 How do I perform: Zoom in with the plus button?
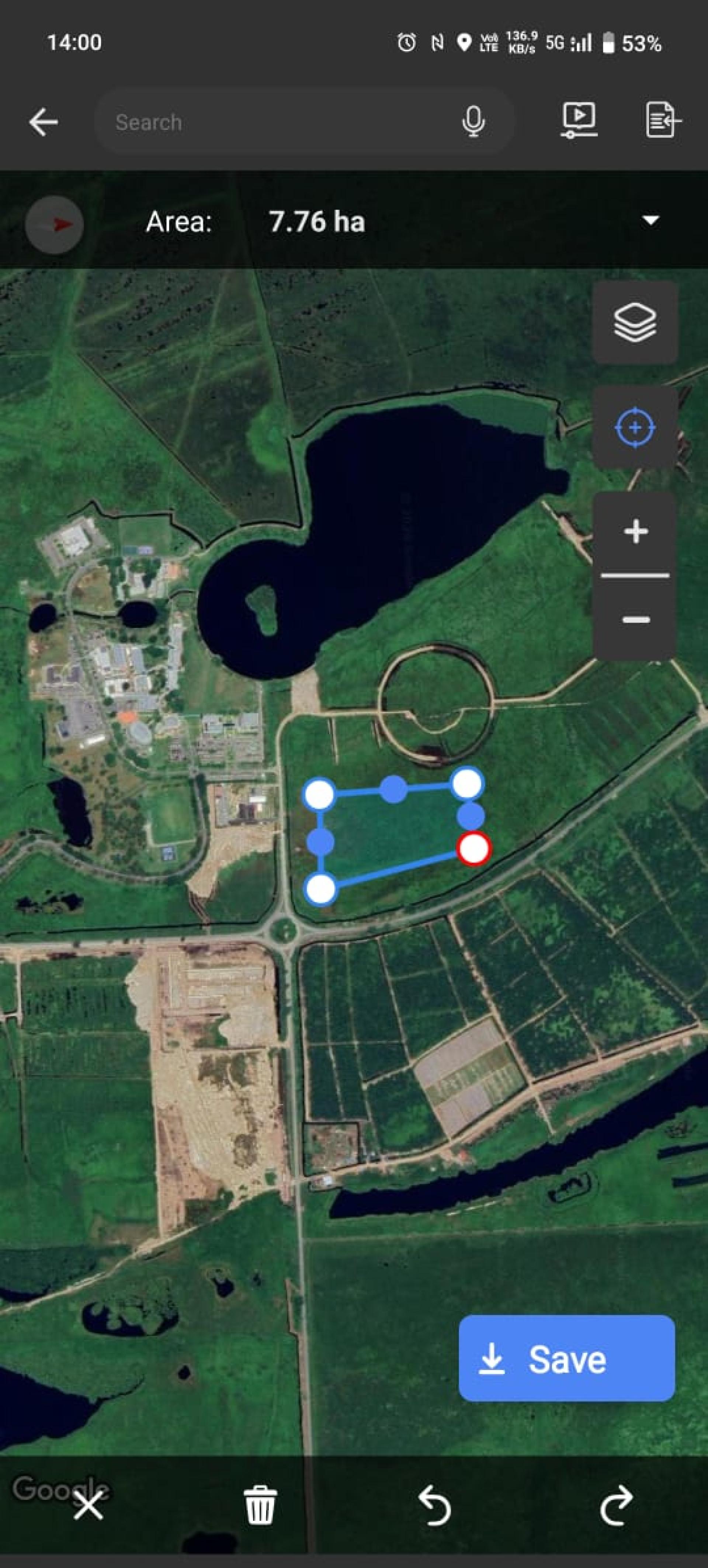click(x=636, y=532)
